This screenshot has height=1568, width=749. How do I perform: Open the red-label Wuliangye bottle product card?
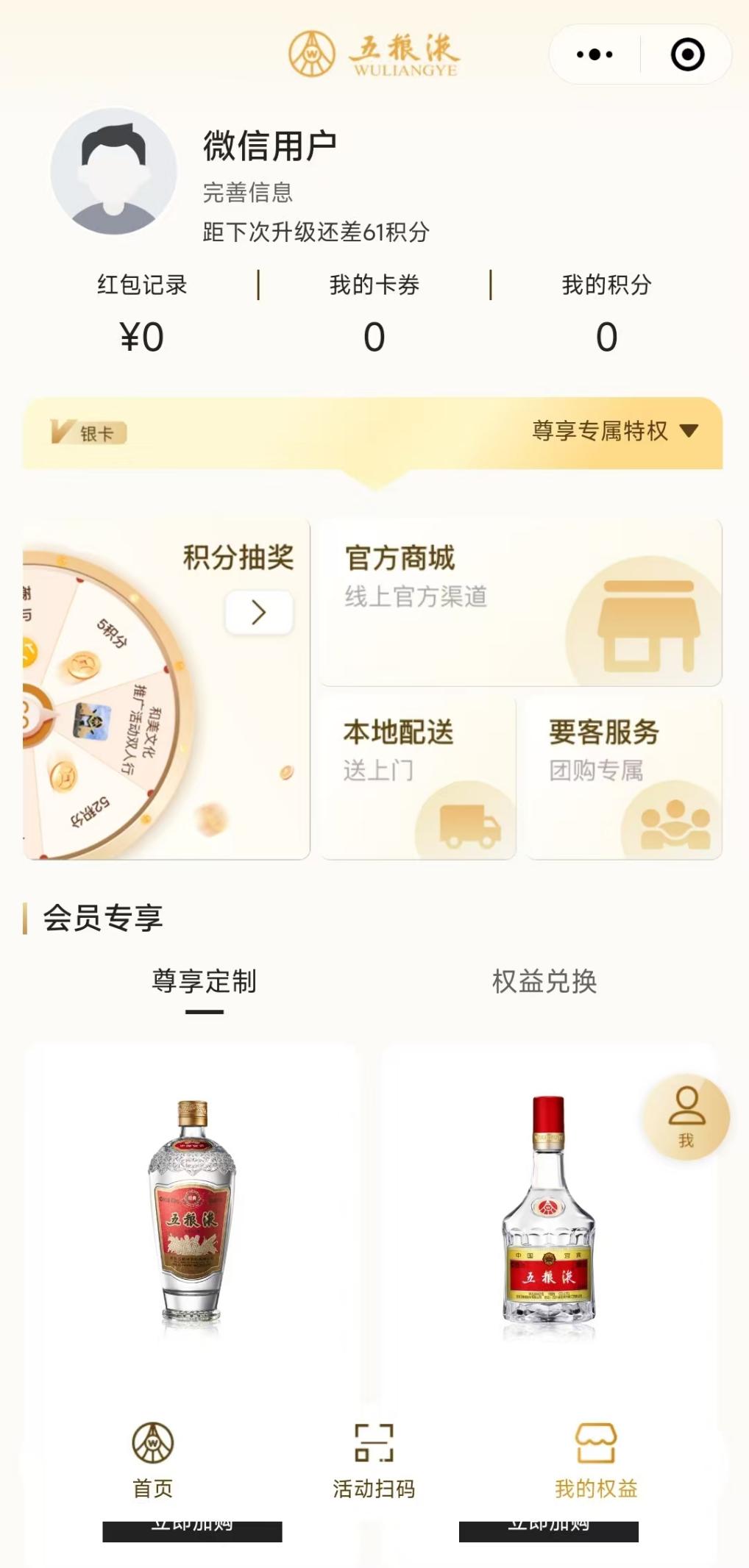point(548,1221)
